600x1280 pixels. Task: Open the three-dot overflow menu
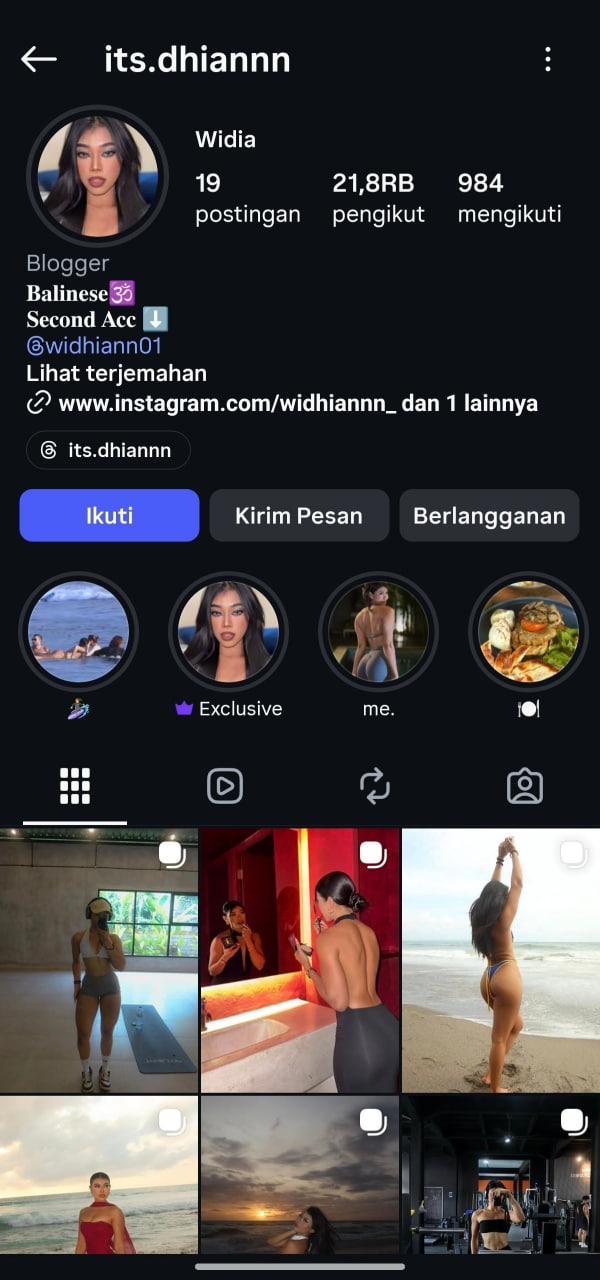[547, 60]
